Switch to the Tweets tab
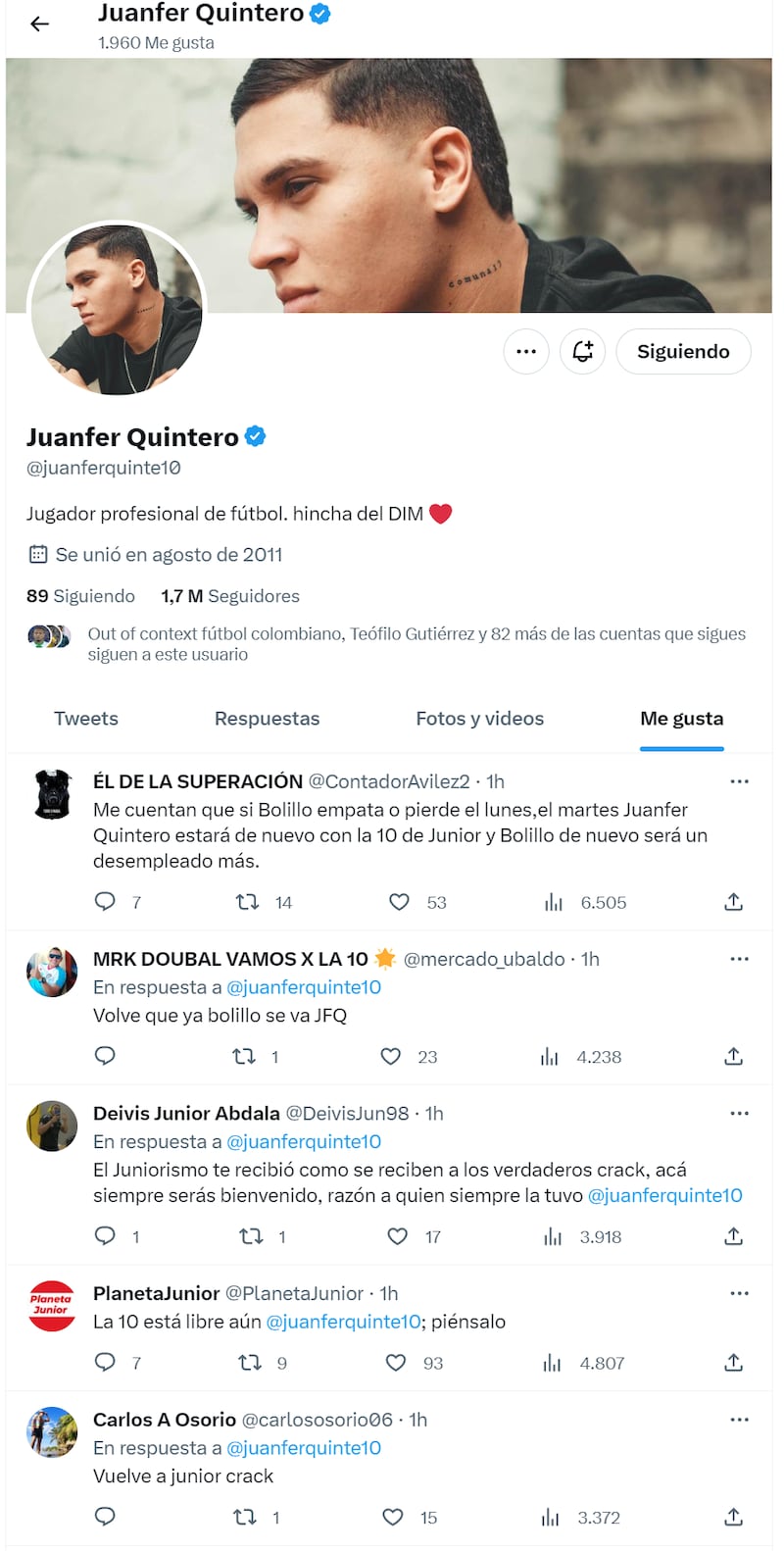 coord(86,719)
